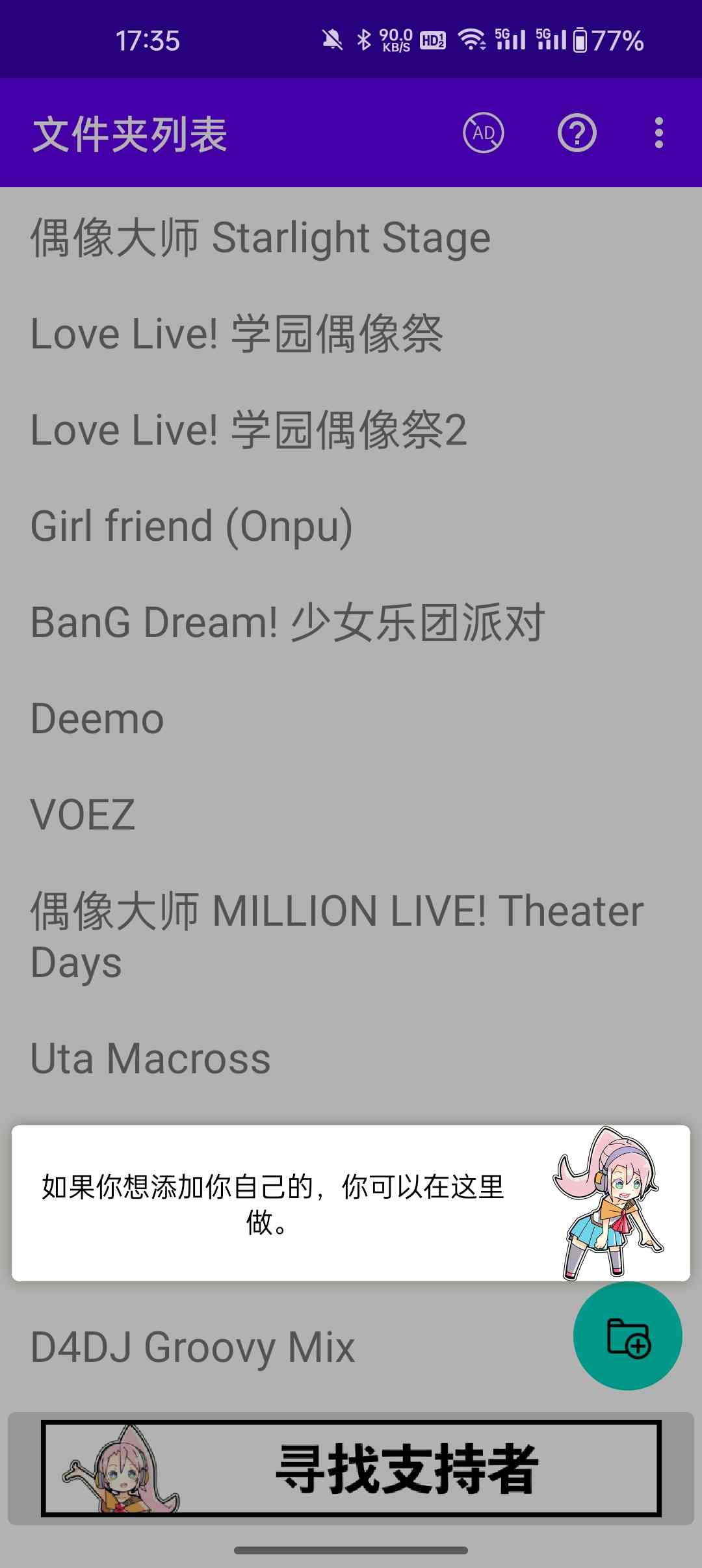Open the three-dot overflow menu
The width and height of the screenshot is (702, 1568).
coord(658,133)
